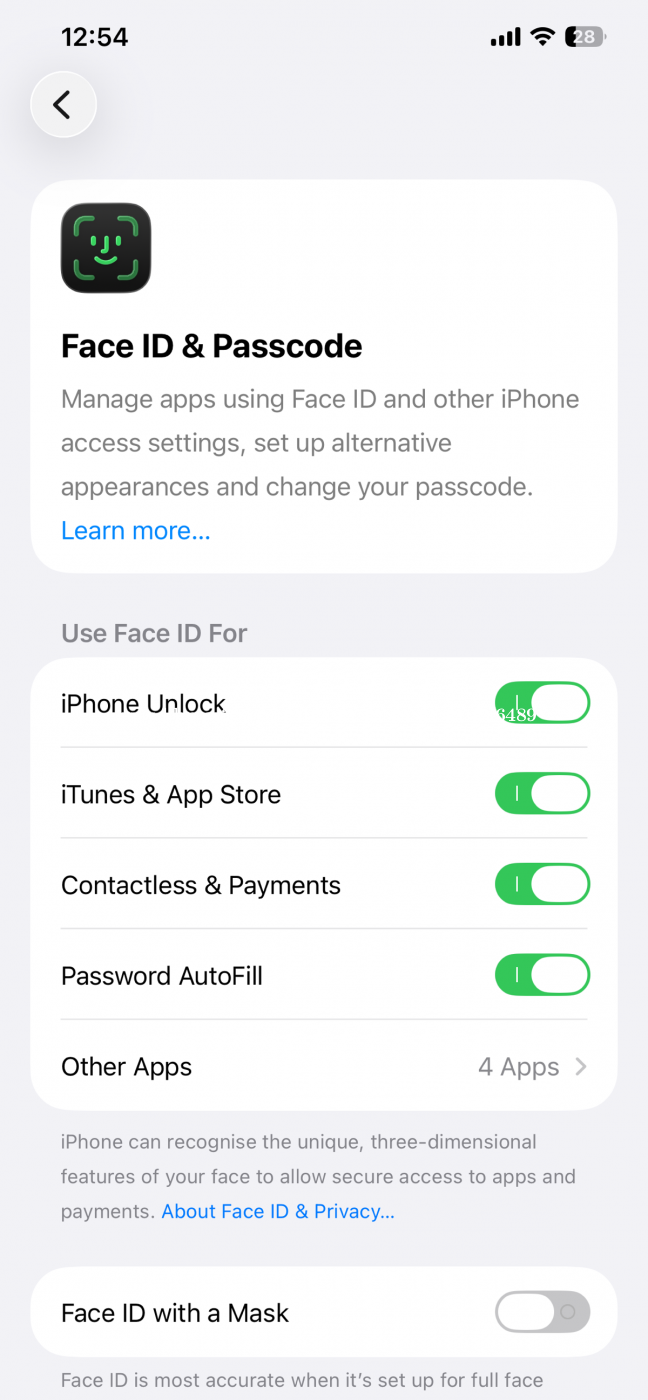Screen dimensions: 648x1400
Task: Disable Face ID for iTunes & App Store
Action: [542, 794]
